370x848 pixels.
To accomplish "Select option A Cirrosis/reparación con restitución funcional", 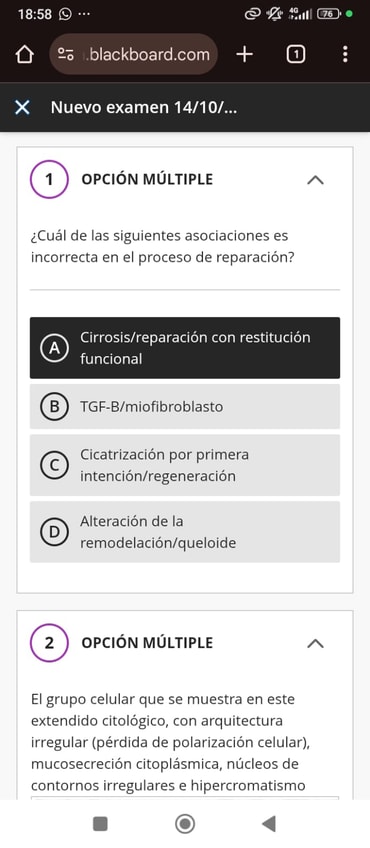I will pyautogui.click(x=185, y=348).
